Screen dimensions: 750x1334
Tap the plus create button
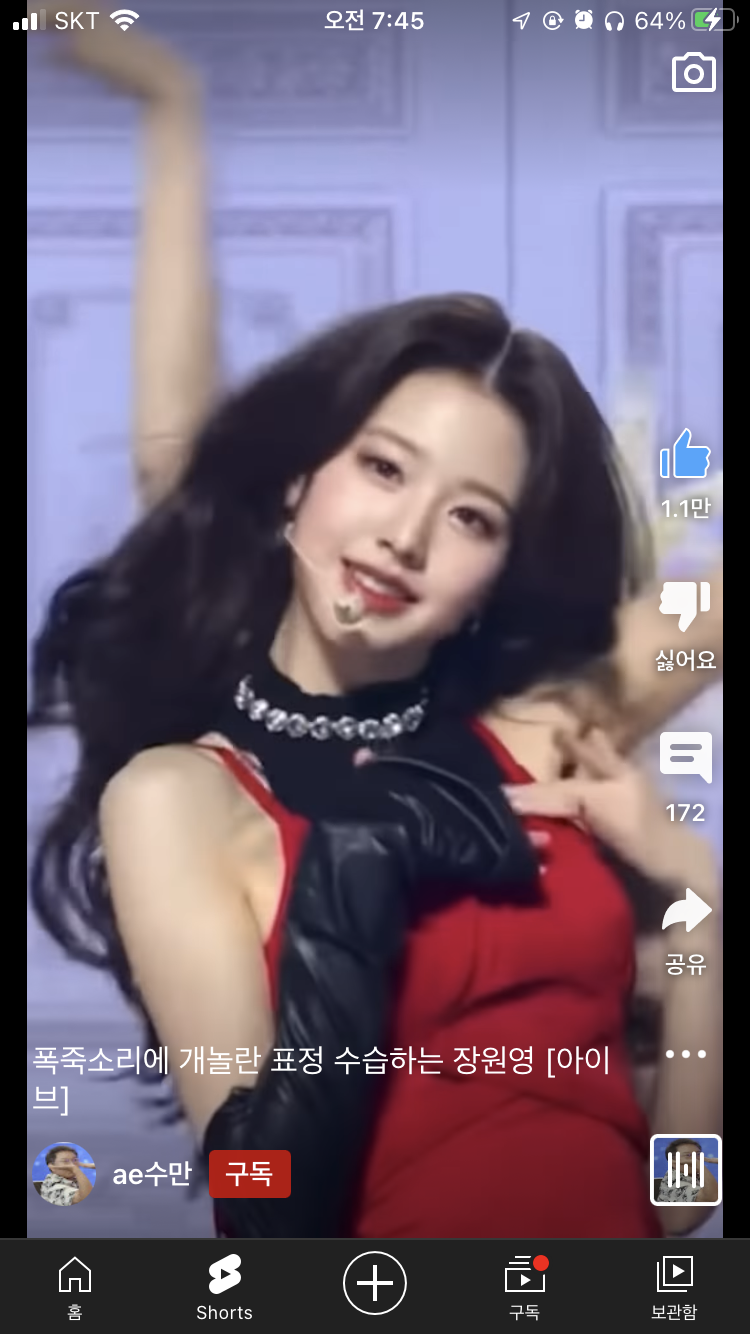[x=375, y=1282]
